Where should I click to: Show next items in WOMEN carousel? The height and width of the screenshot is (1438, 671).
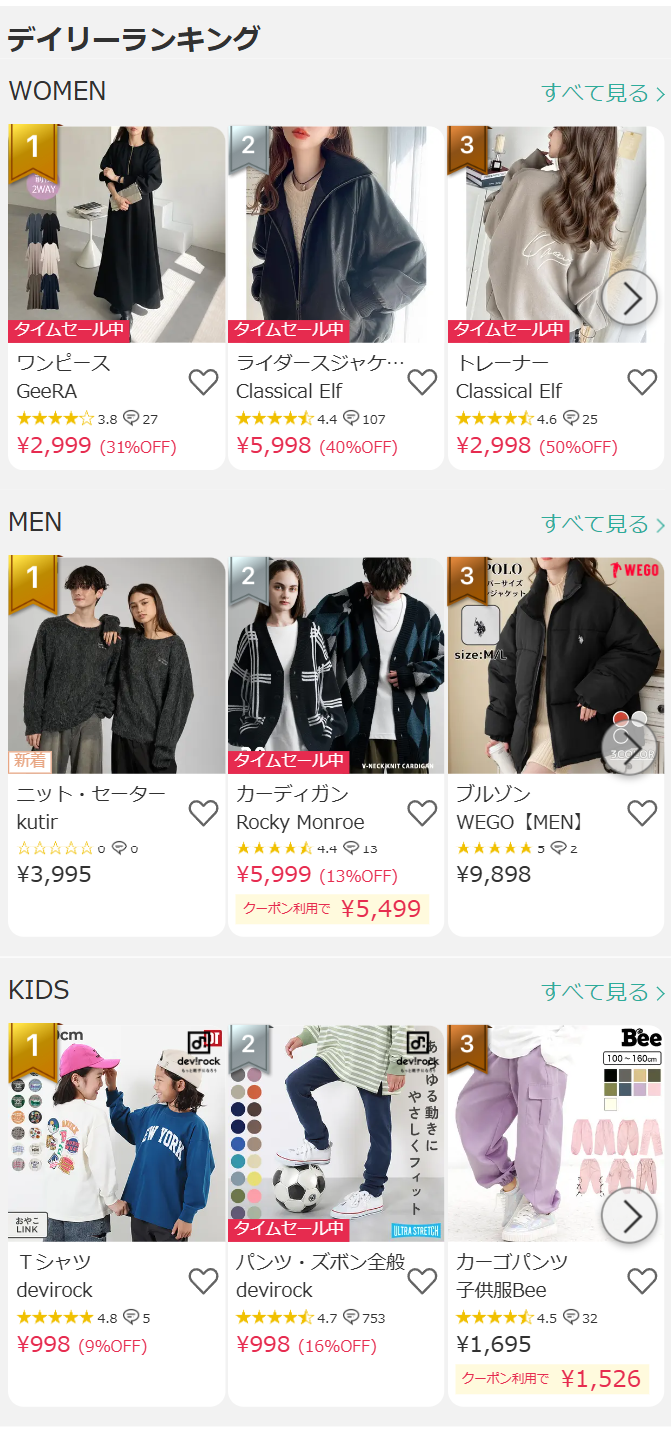(x=629, y=297)
